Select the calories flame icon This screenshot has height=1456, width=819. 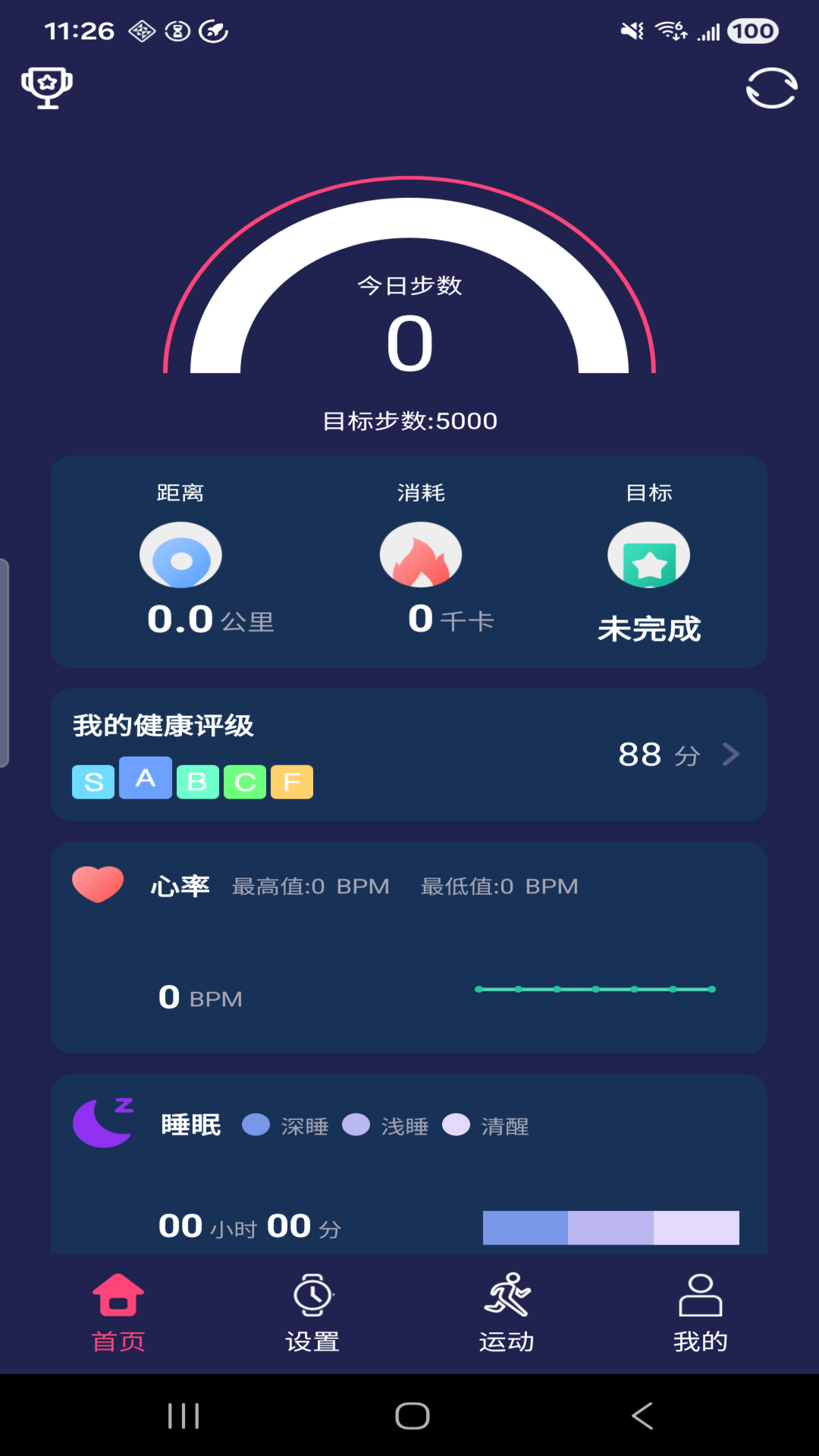tap(422, 554)
